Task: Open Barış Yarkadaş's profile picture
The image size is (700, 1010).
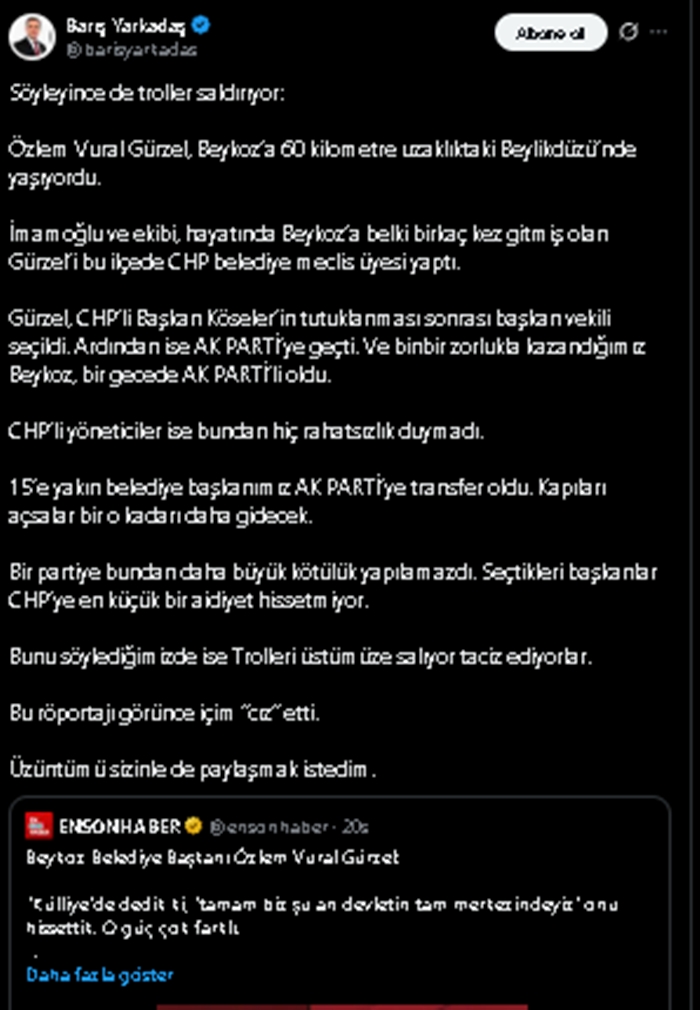Action: click(x=32, y=36)
